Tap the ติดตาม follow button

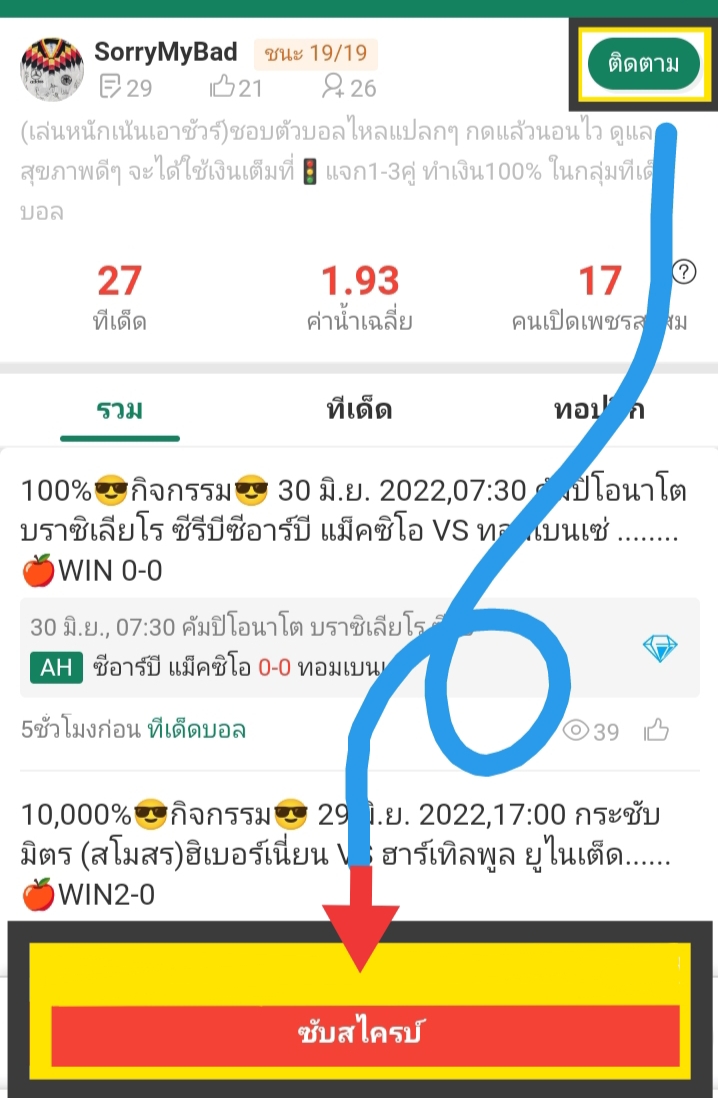coord(643,64)
